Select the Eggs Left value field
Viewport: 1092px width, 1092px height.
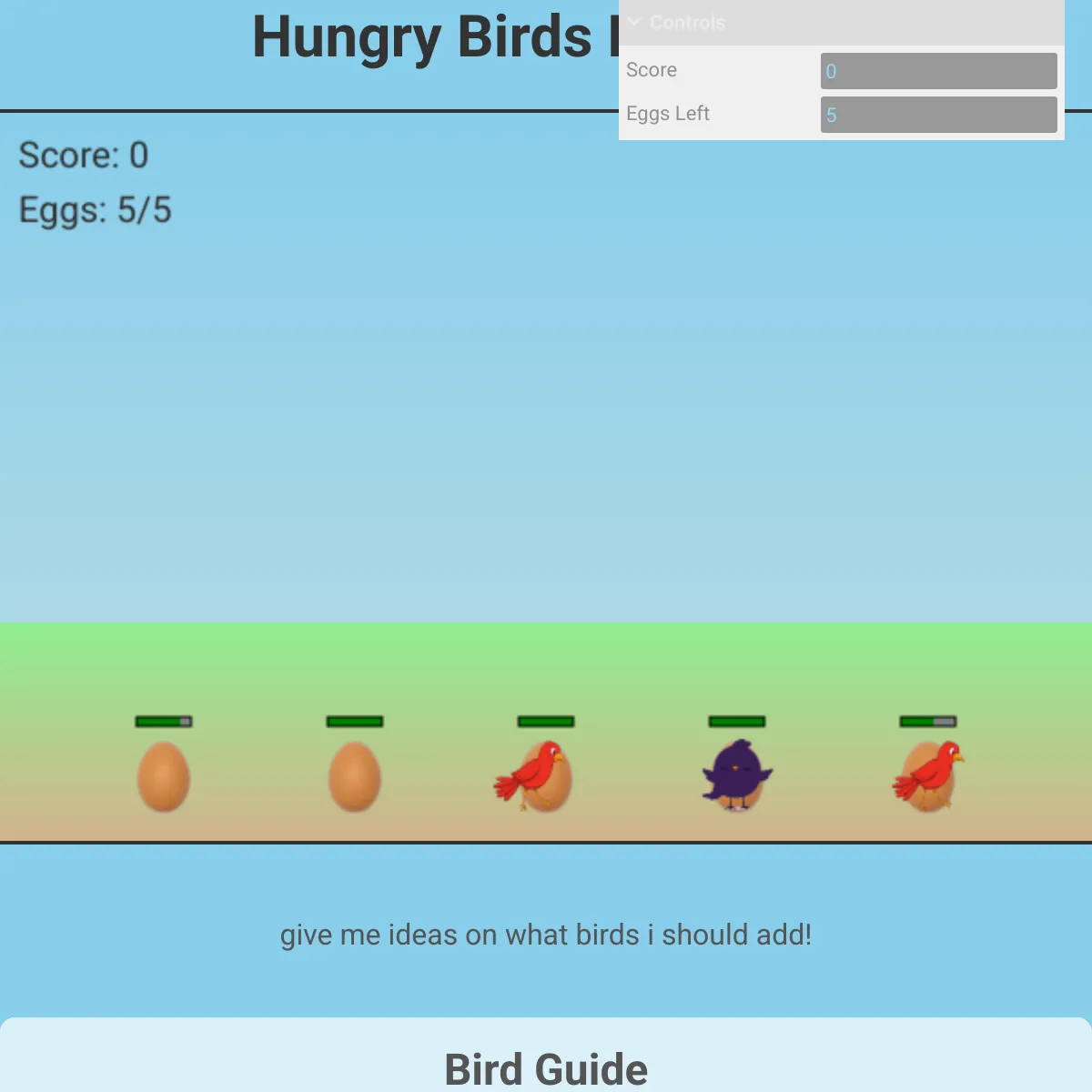coord(938,115)
